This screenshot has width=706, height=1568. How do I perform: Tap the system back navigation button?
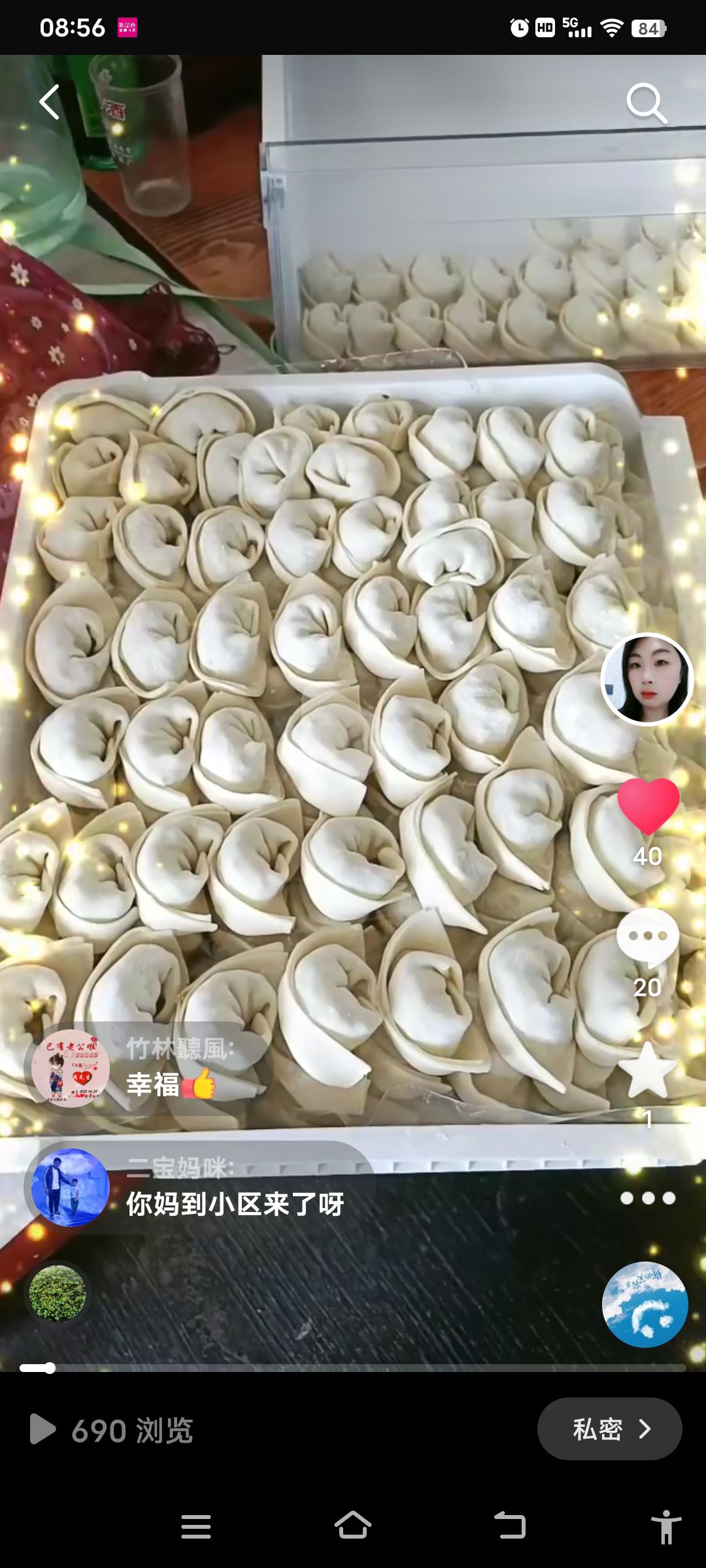510,1526
